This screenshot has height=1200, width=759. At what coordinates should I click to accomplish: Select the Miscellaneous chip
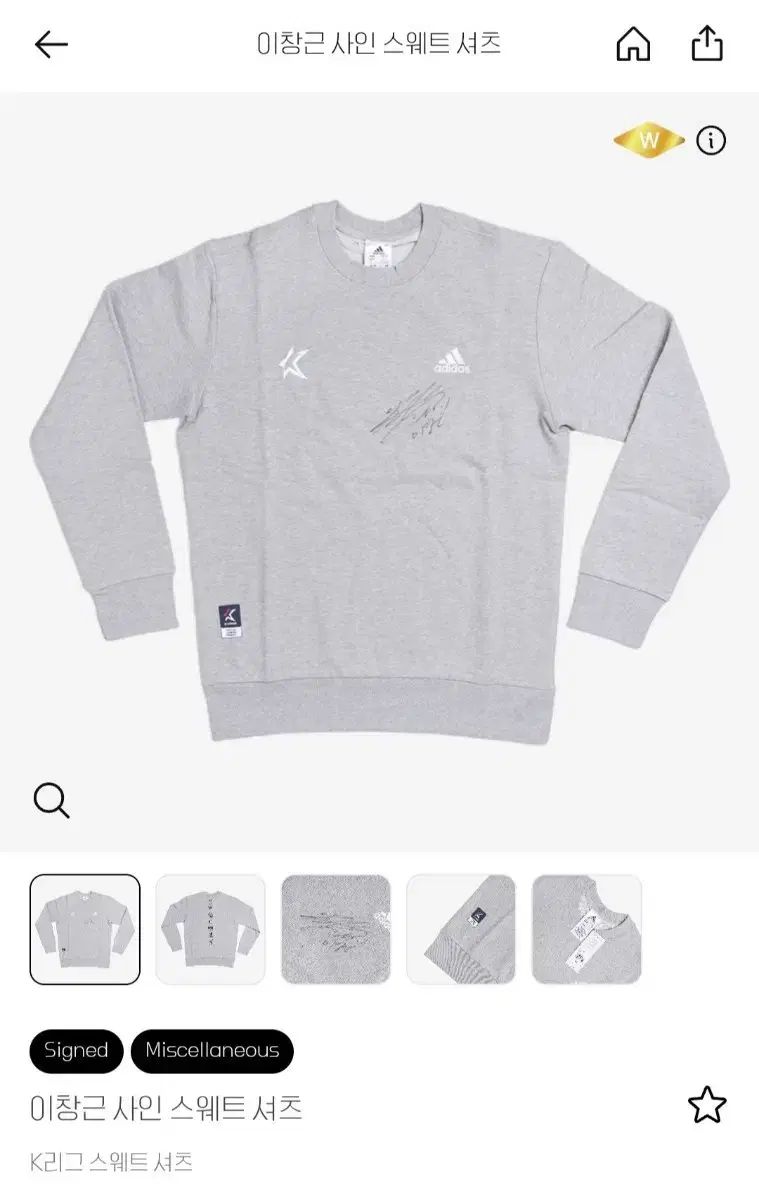click(212, 1050)
